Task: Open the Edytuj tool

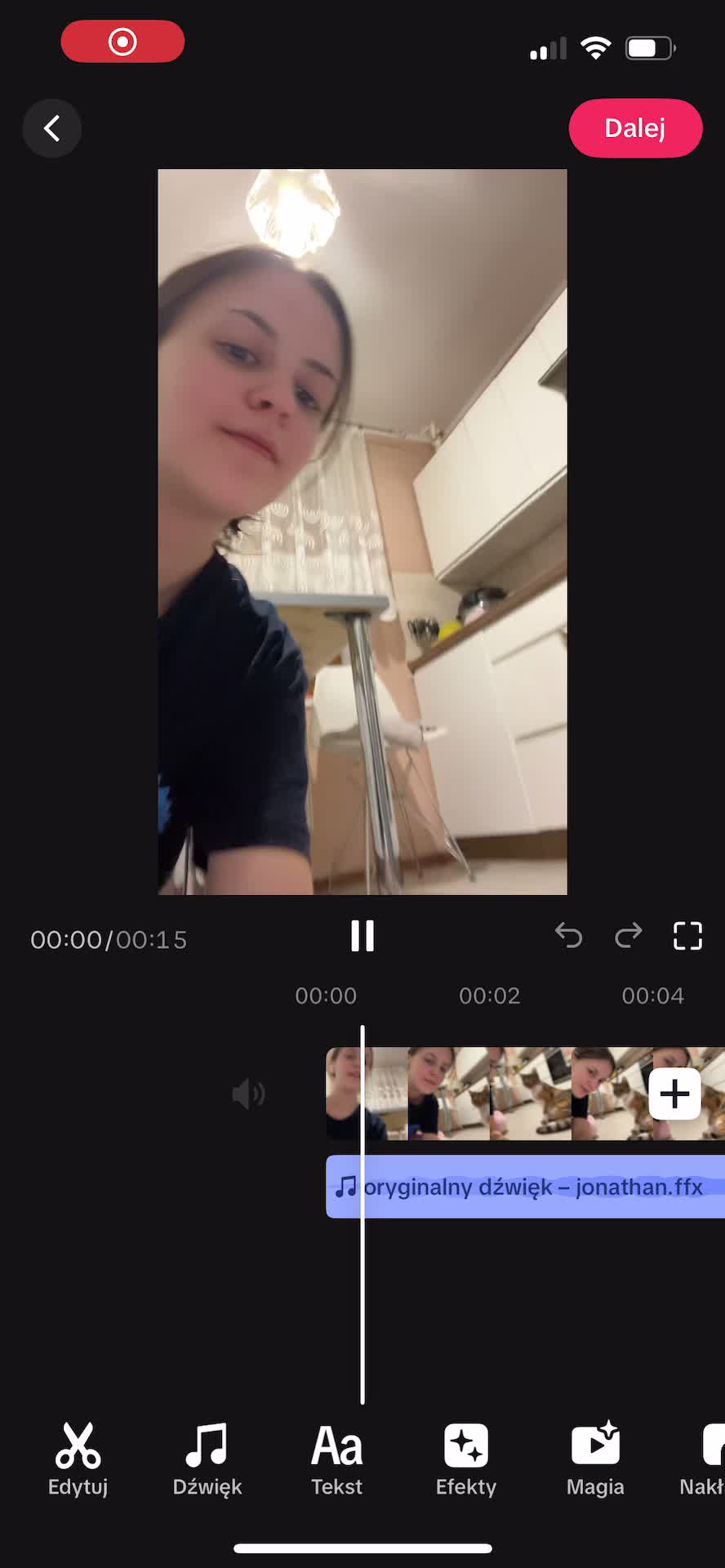Action: pyautogui.click(x=78, y=1459)
